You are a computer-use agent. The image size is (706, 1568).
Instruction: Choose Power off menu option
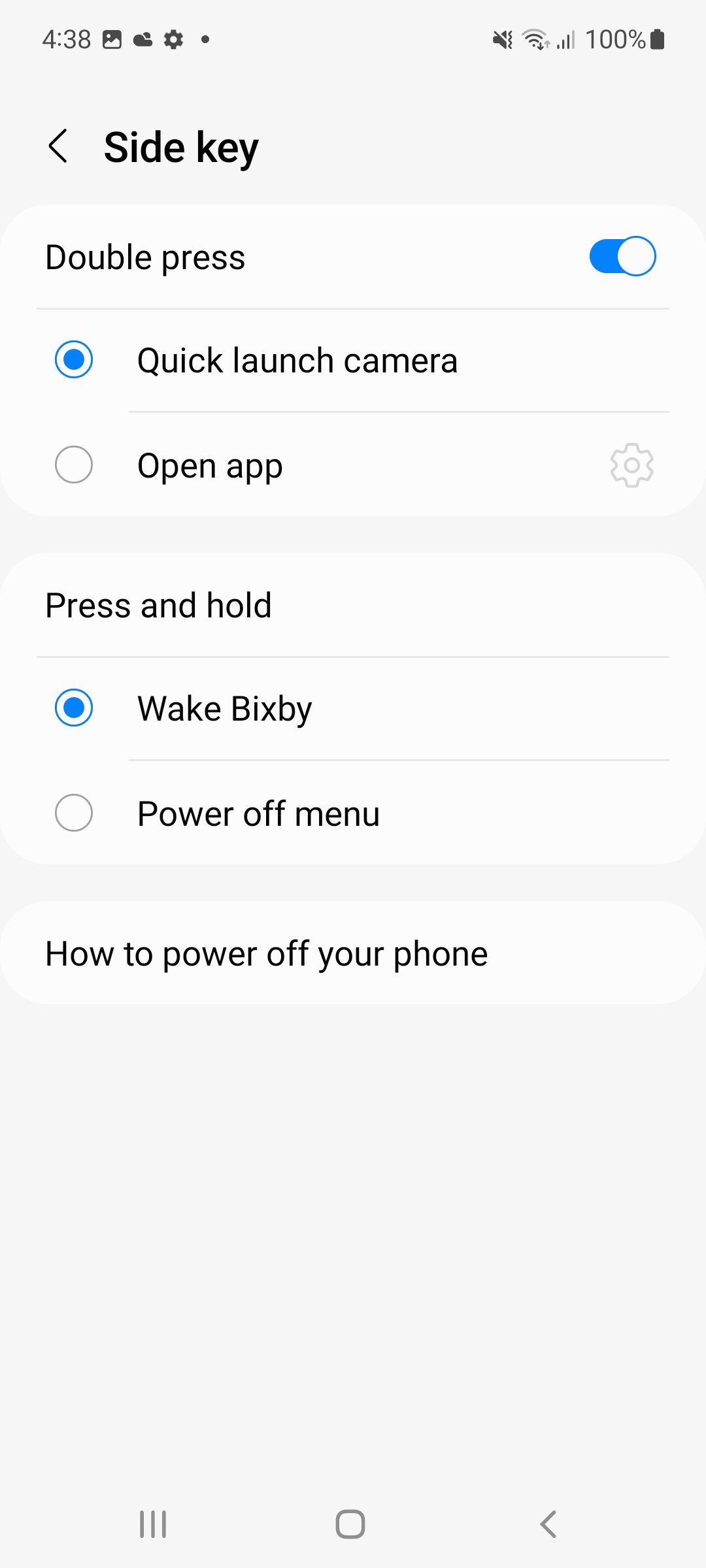click(353, 813)
